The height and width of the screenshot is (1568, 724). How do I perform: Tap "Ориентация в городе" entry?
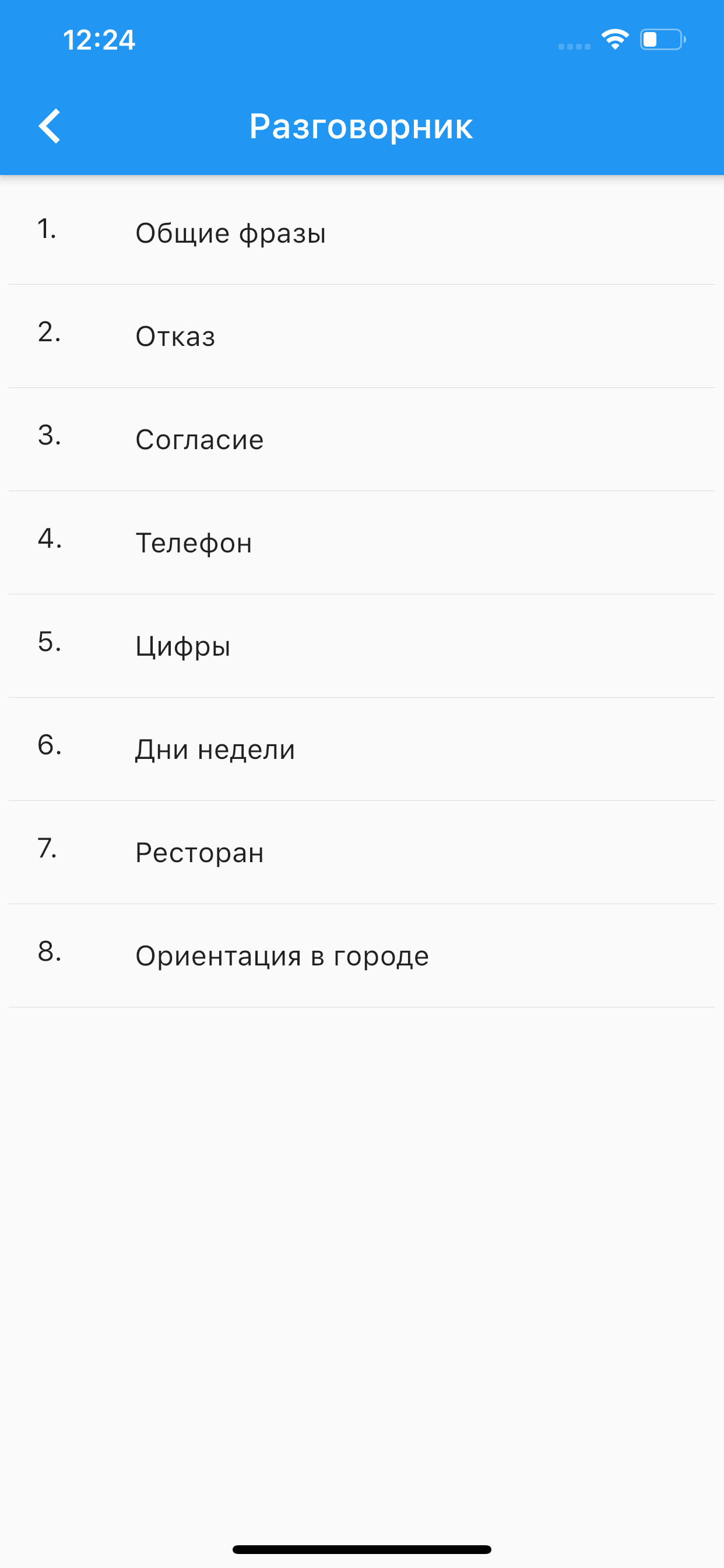click(x=282, y=955)
